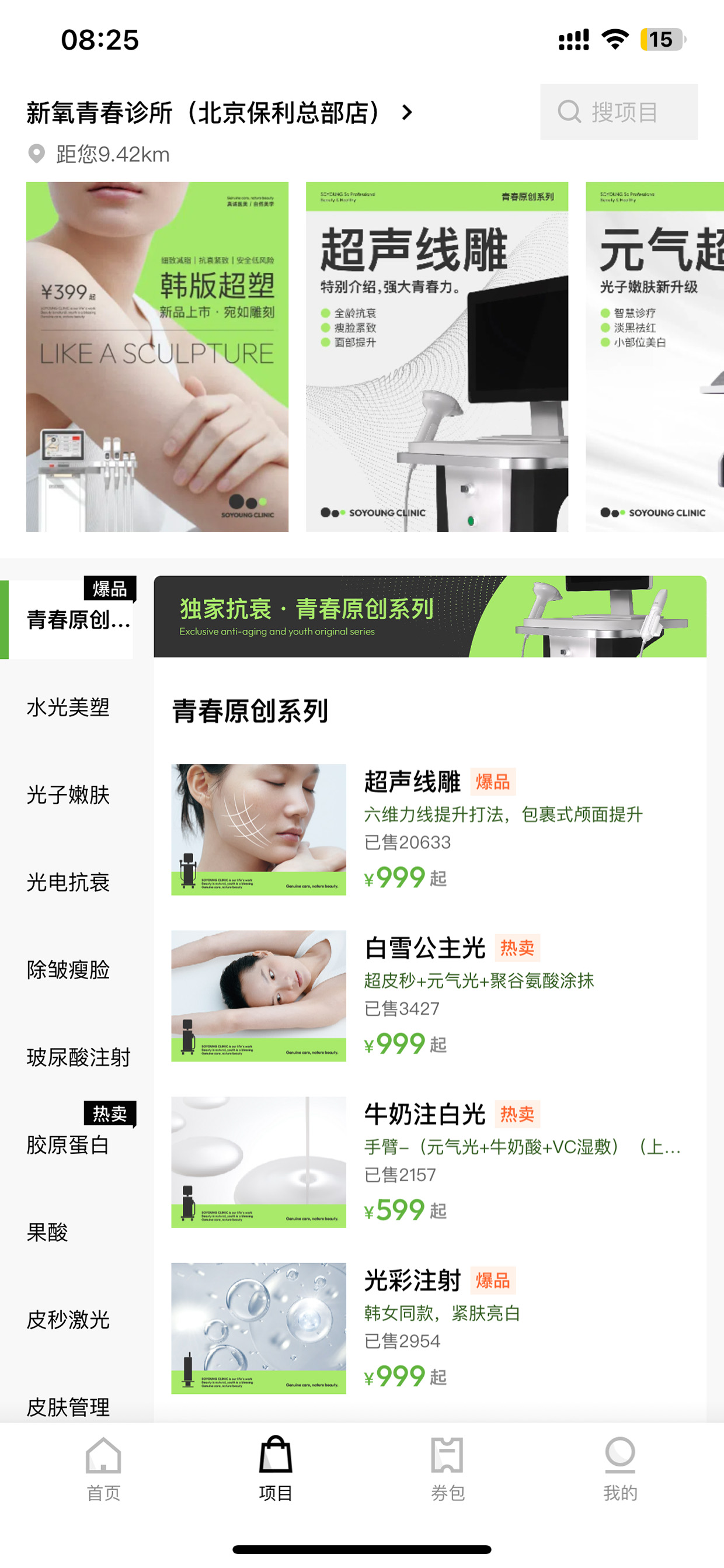Open the 韩版超塑 promotional banner

tap(157, 357)
